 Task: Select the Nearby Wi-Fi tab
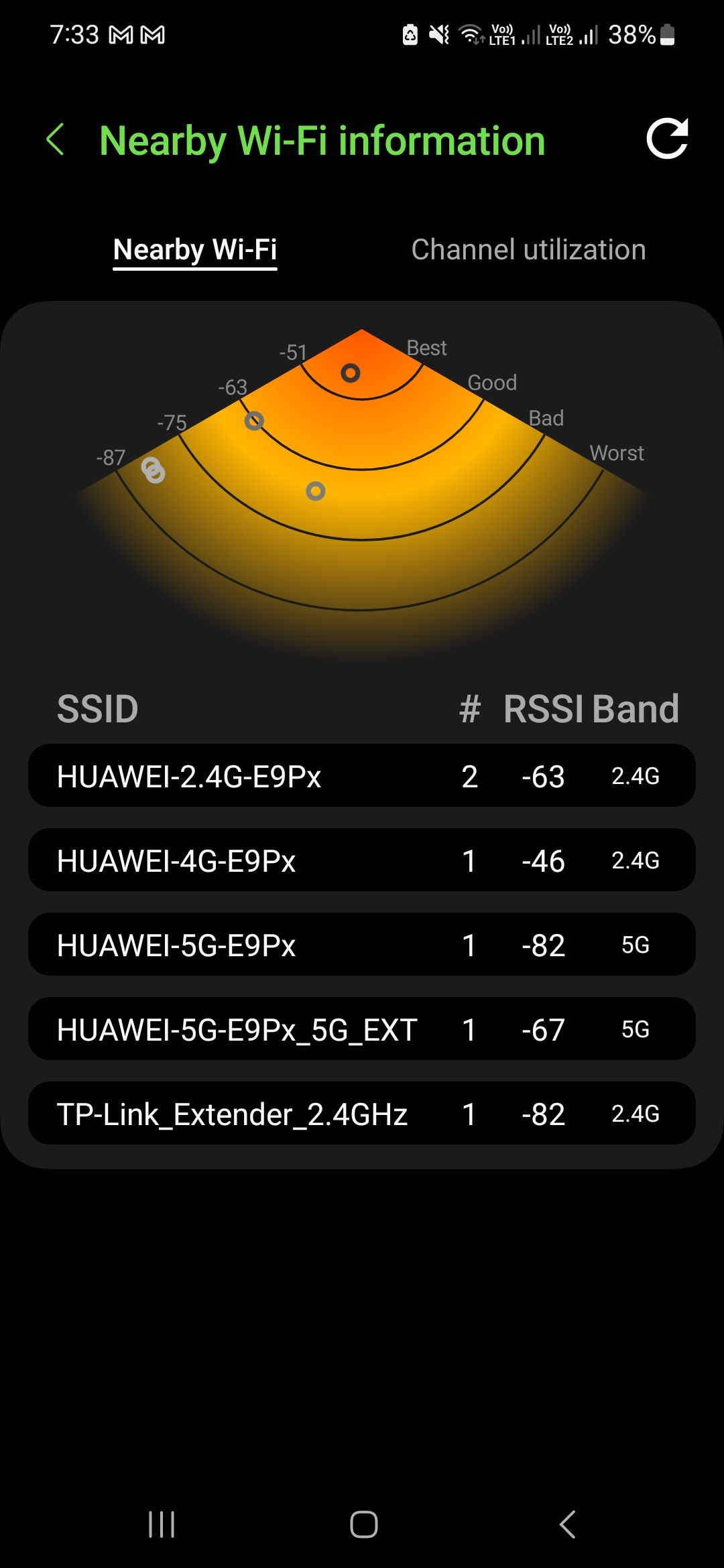(195, 249)
